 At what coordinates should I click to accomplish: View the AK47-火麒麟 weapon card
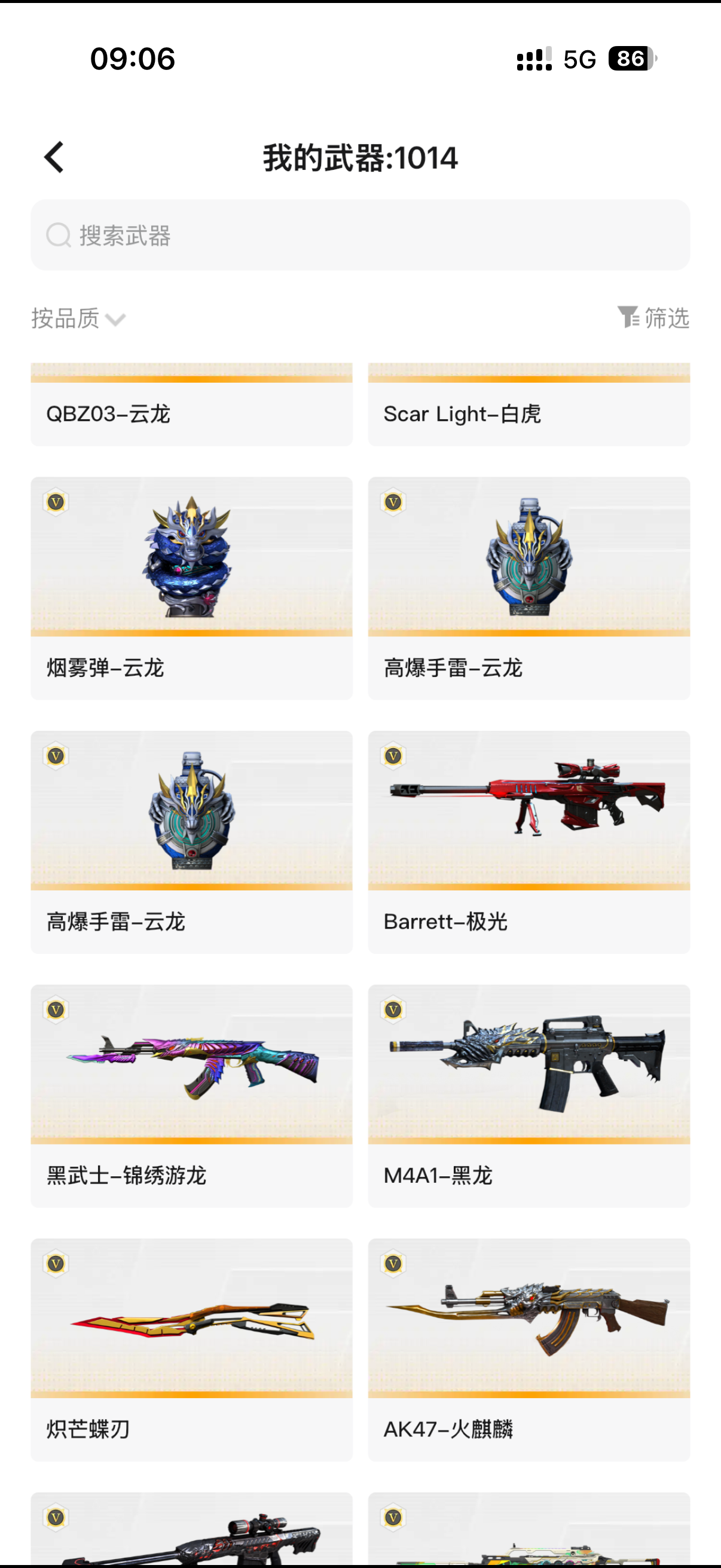[528, 1349]
